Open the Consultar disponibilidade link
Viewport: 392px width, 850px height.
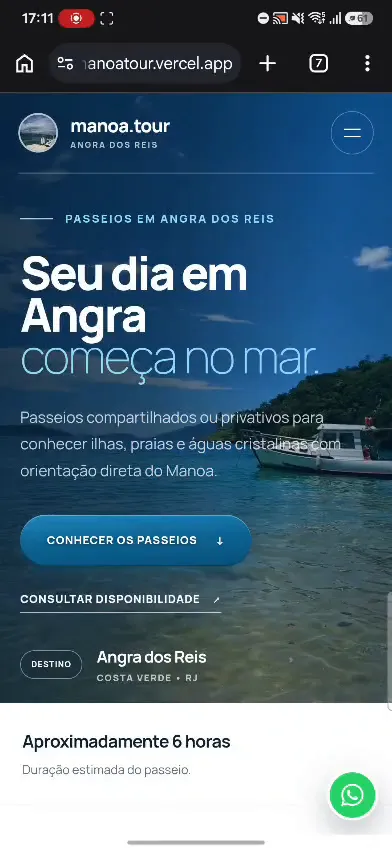120,600
